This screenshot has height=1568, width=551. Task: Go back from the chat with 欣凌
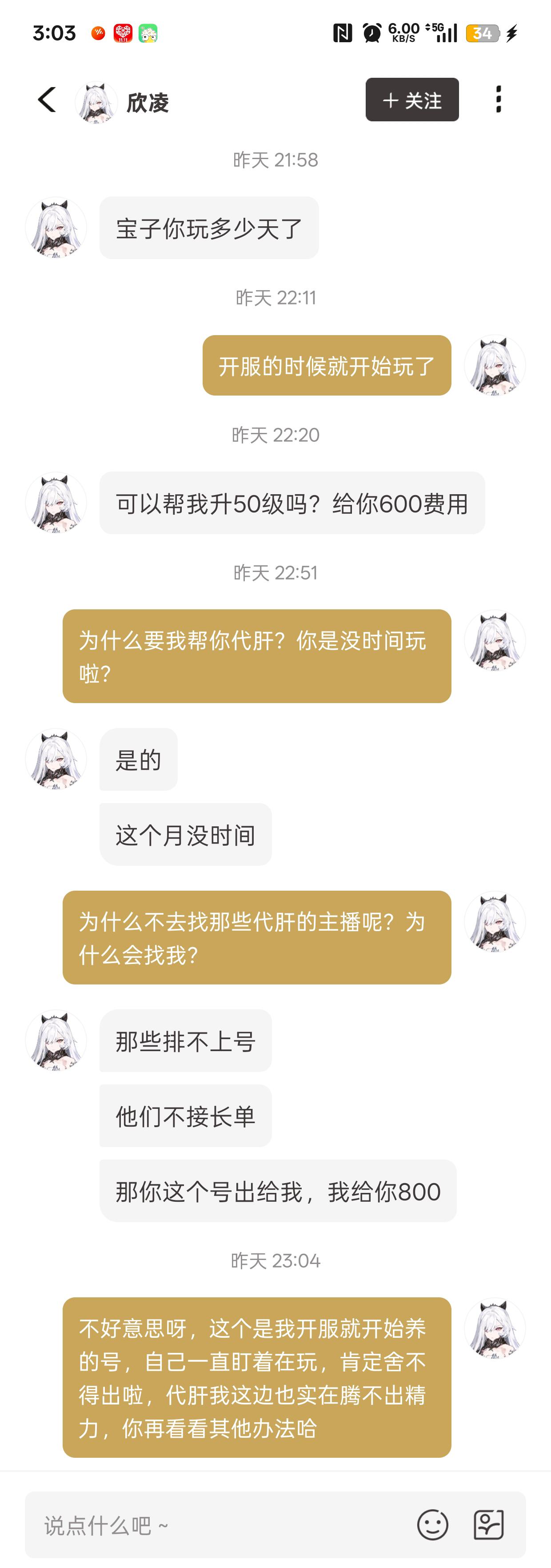[47, 100]
